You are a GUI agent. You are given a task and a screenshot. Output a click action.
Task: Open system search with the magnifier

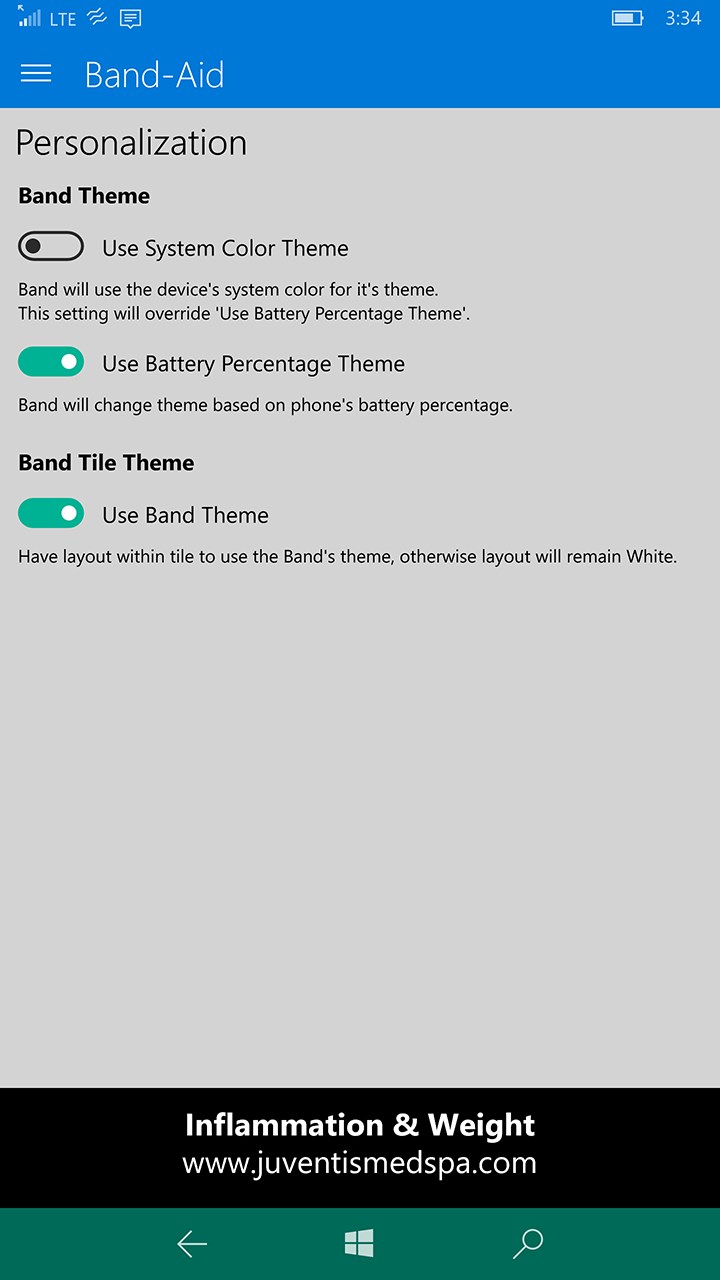[527, 1243]
